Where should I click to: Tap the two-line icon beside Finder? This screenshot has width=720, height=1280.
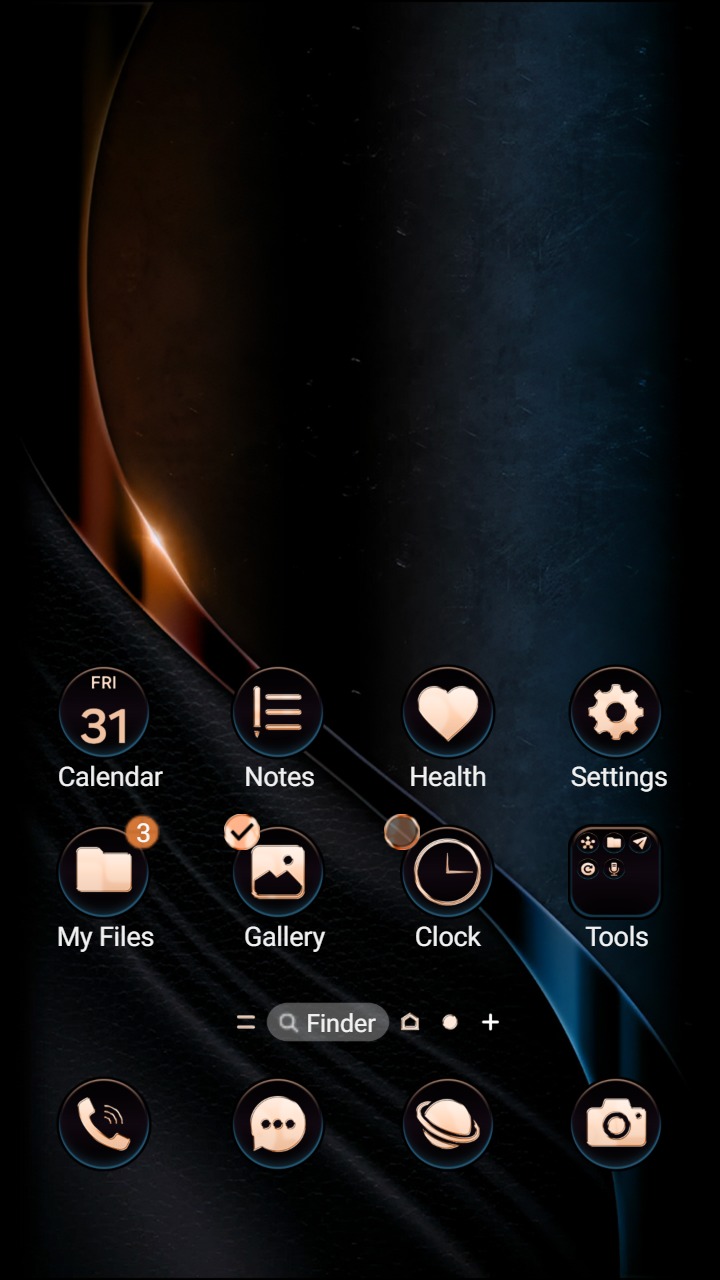click(245, 1022)
